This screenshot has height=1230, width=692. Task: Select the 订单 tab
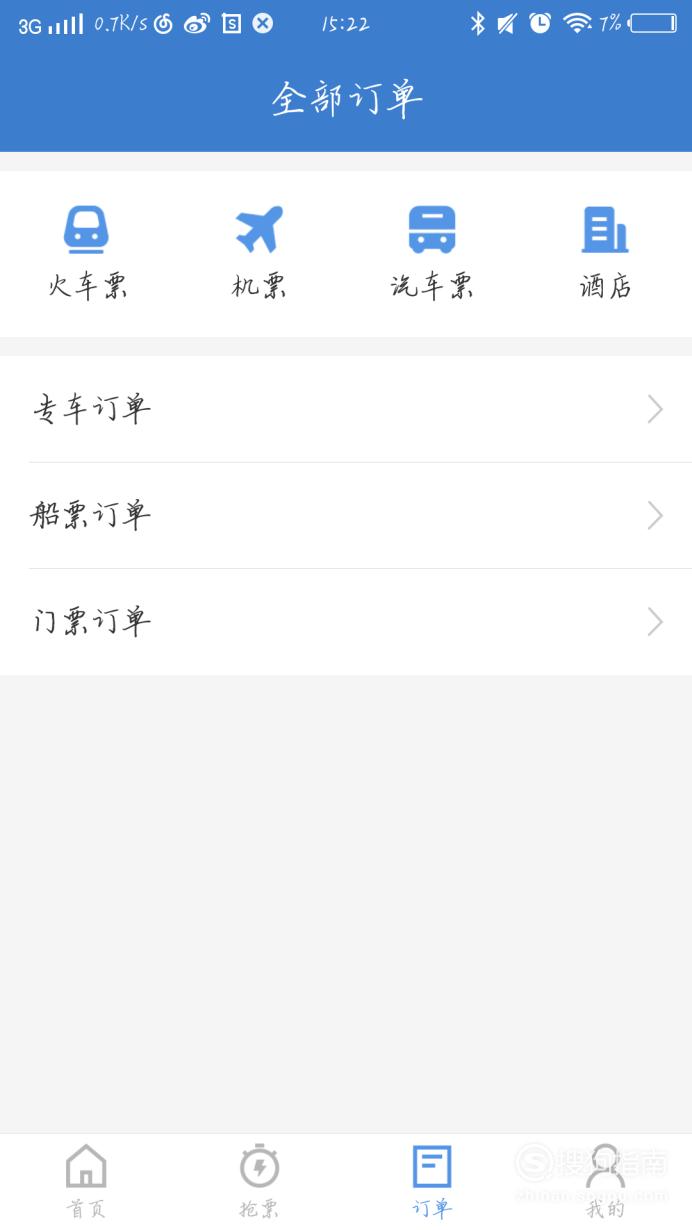pos(432,1182)
